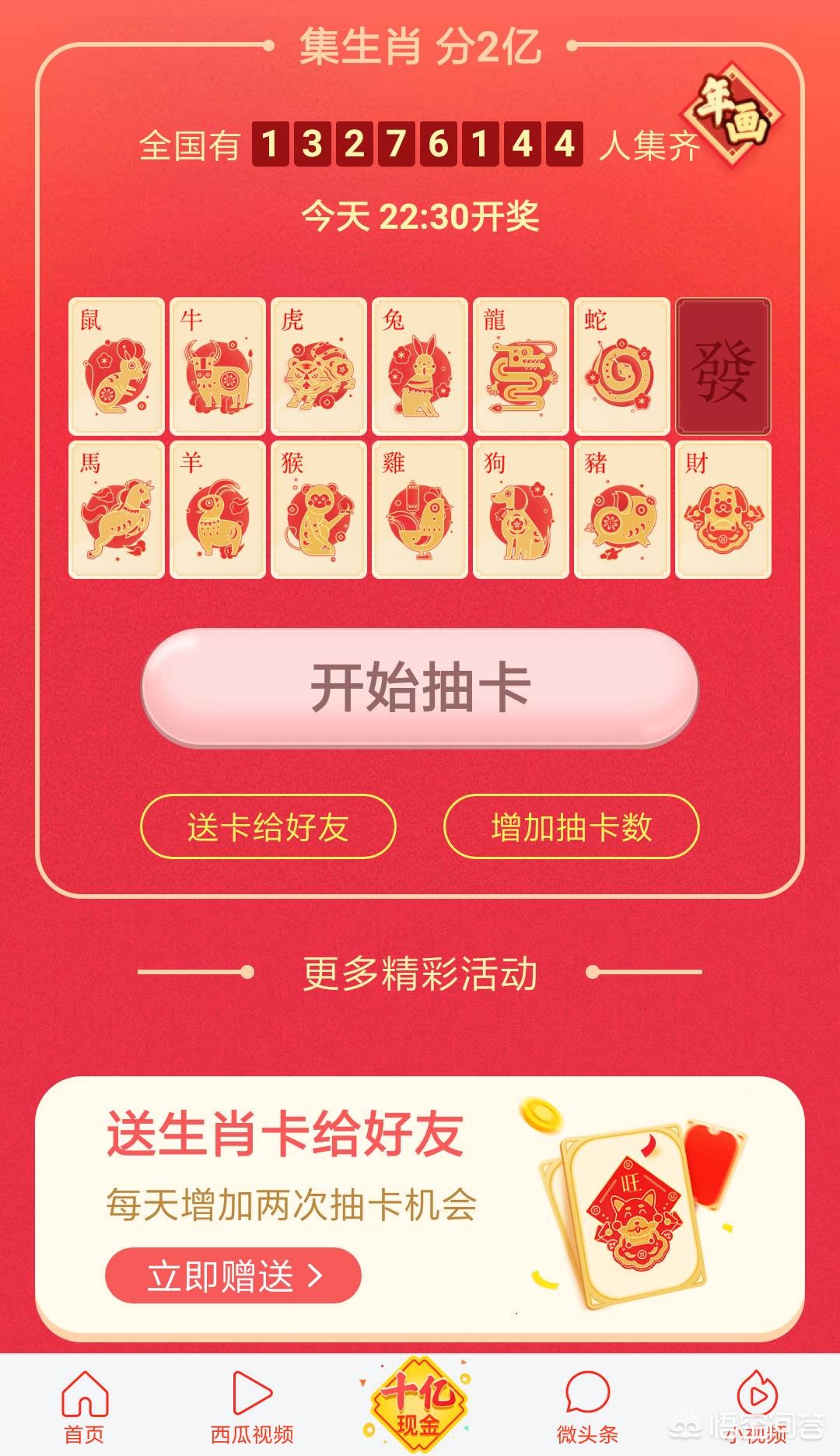
Task: Select the 鼠 zodiac card
Action: coord(117,366)
